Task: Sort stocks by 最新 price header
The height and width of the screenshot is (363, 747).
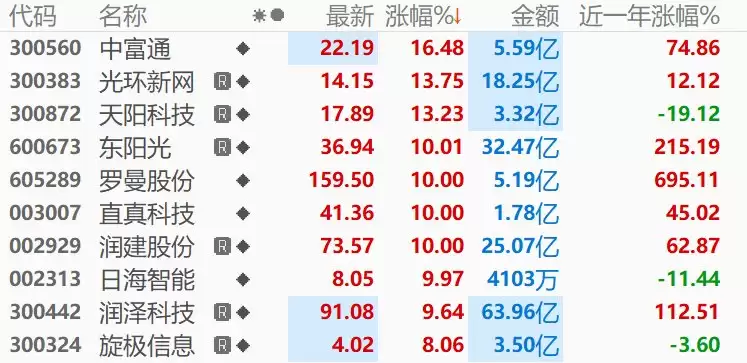Action: tap(350, 17)
